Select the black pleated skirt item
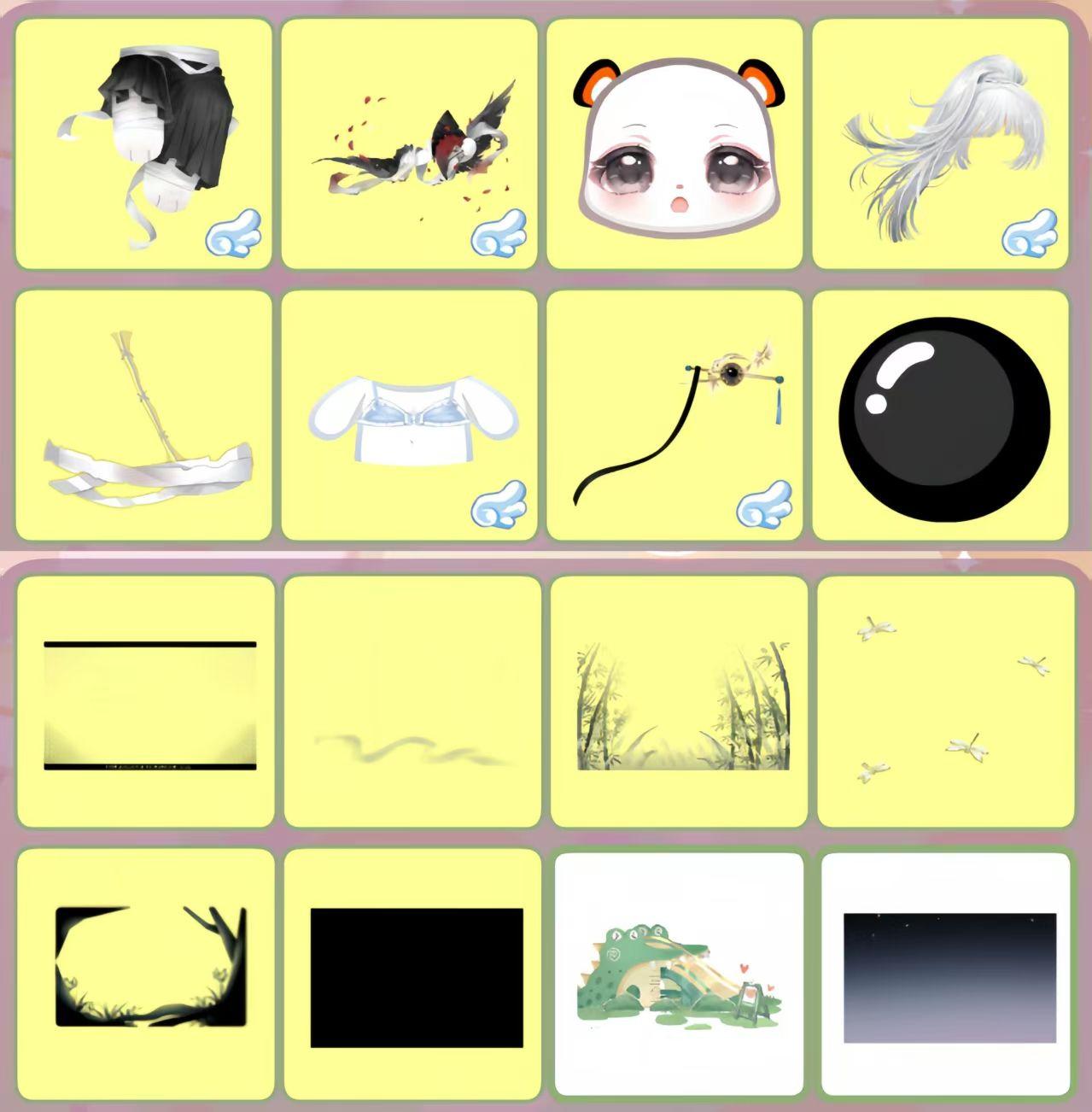1092x1112 pixels. pyautogui.click(x=143, y=143)
